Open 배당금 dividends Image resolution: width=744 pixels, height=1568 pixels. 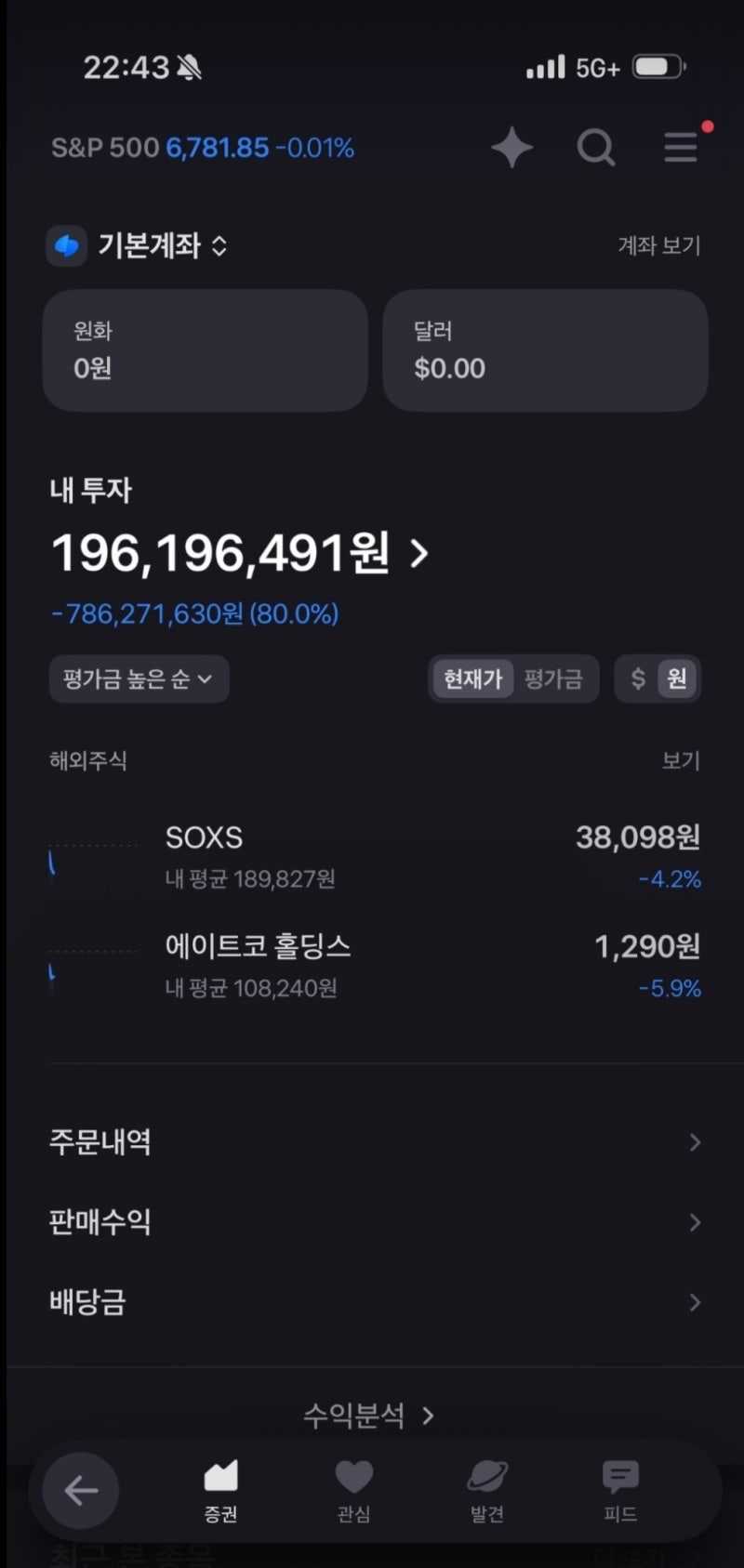click(x=372, y=1302)
